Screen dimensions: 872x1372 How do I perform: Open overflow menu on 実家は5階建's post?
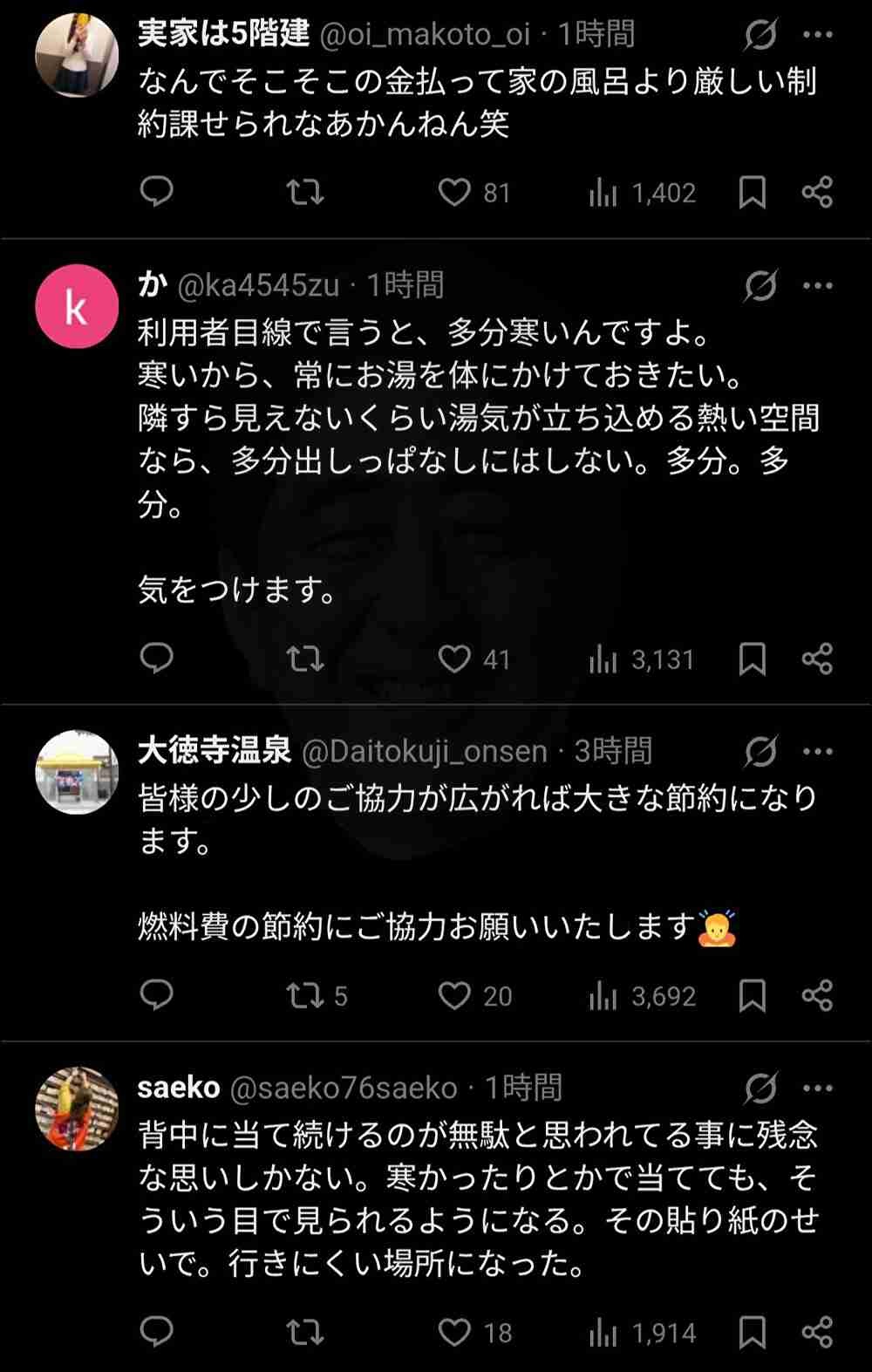(x=817, y=35)
